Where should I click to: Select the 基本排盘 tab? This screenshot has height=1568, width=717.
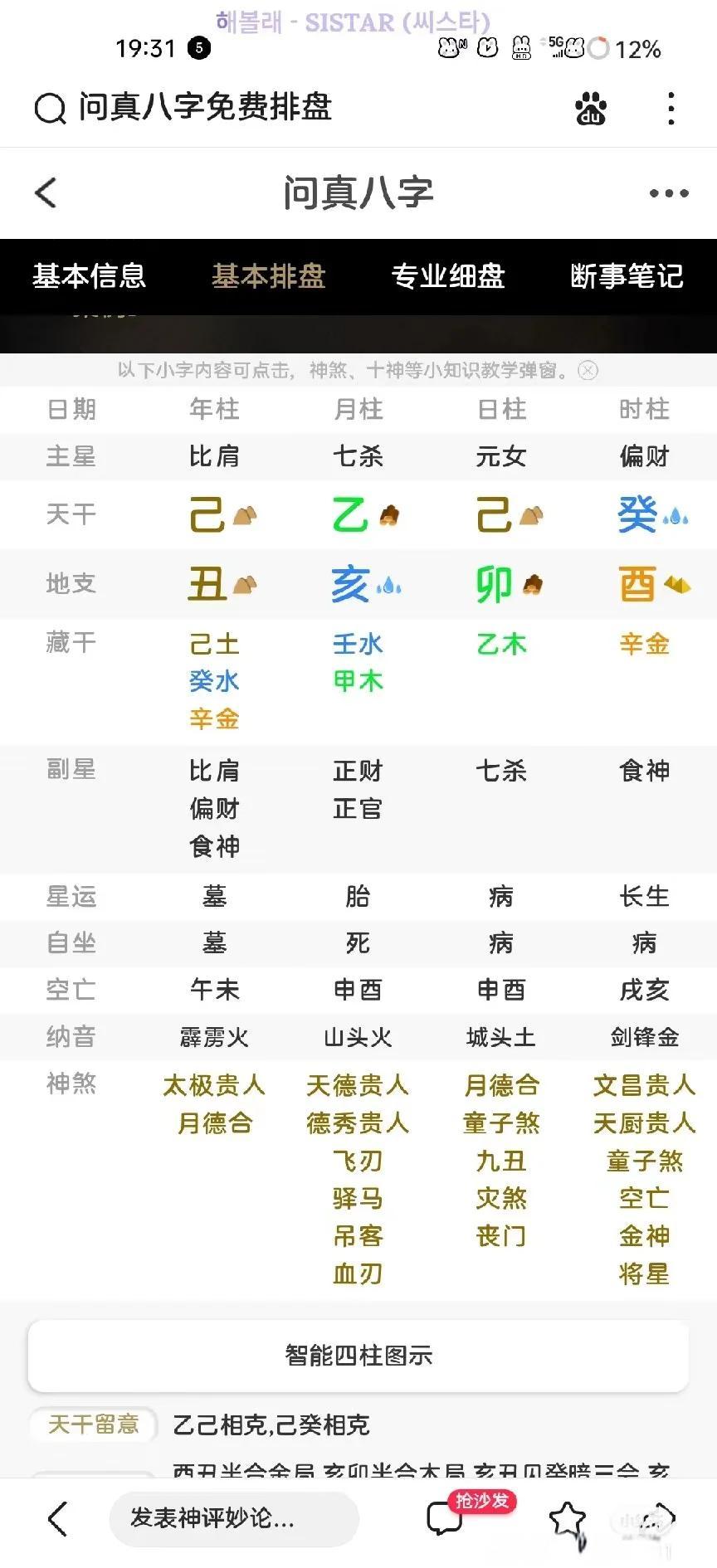[x=268, y=275]
